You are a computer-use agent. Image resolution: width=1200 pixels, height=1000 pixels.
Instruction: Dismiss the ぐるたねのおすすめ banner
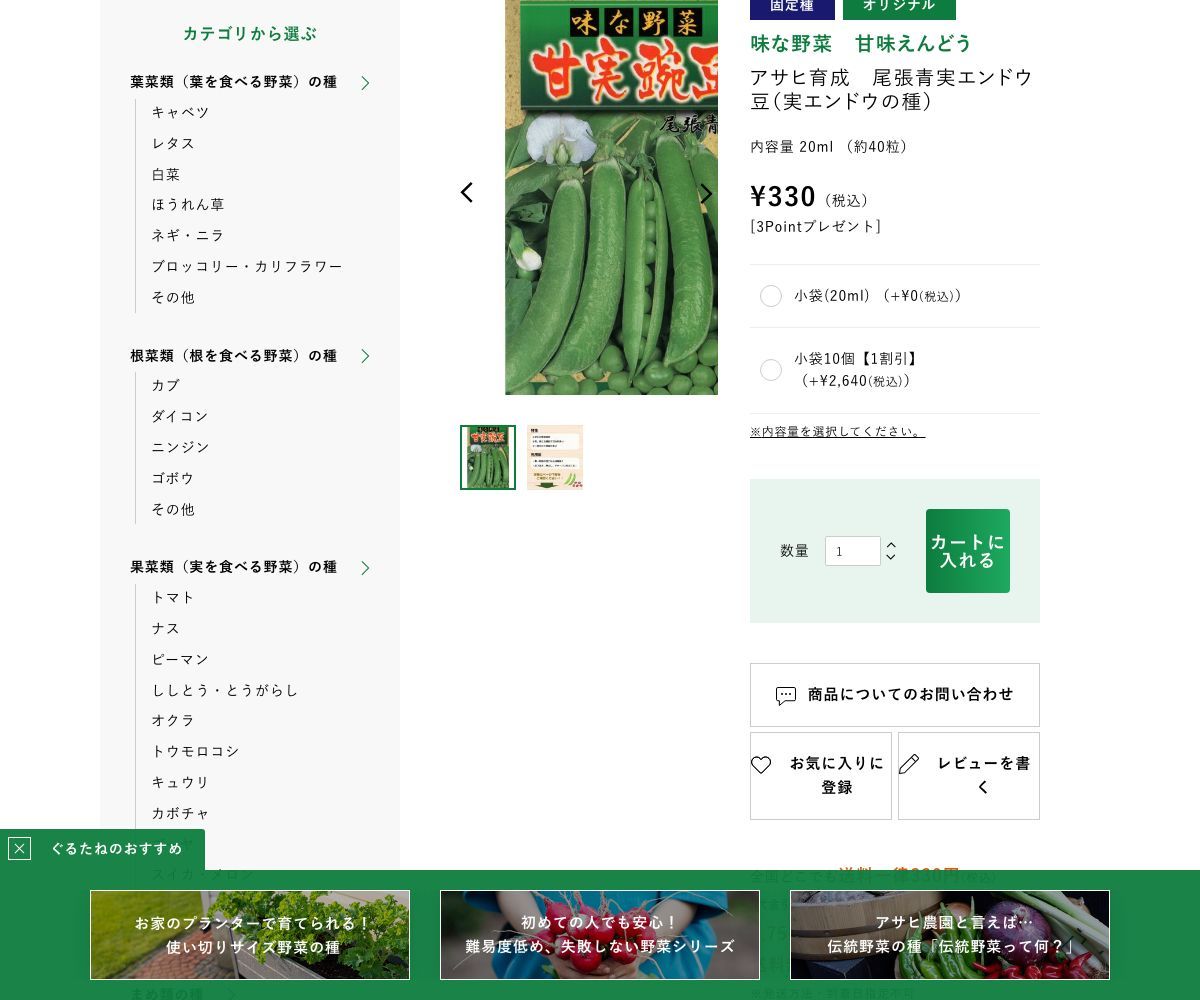[x=19, y=849]
